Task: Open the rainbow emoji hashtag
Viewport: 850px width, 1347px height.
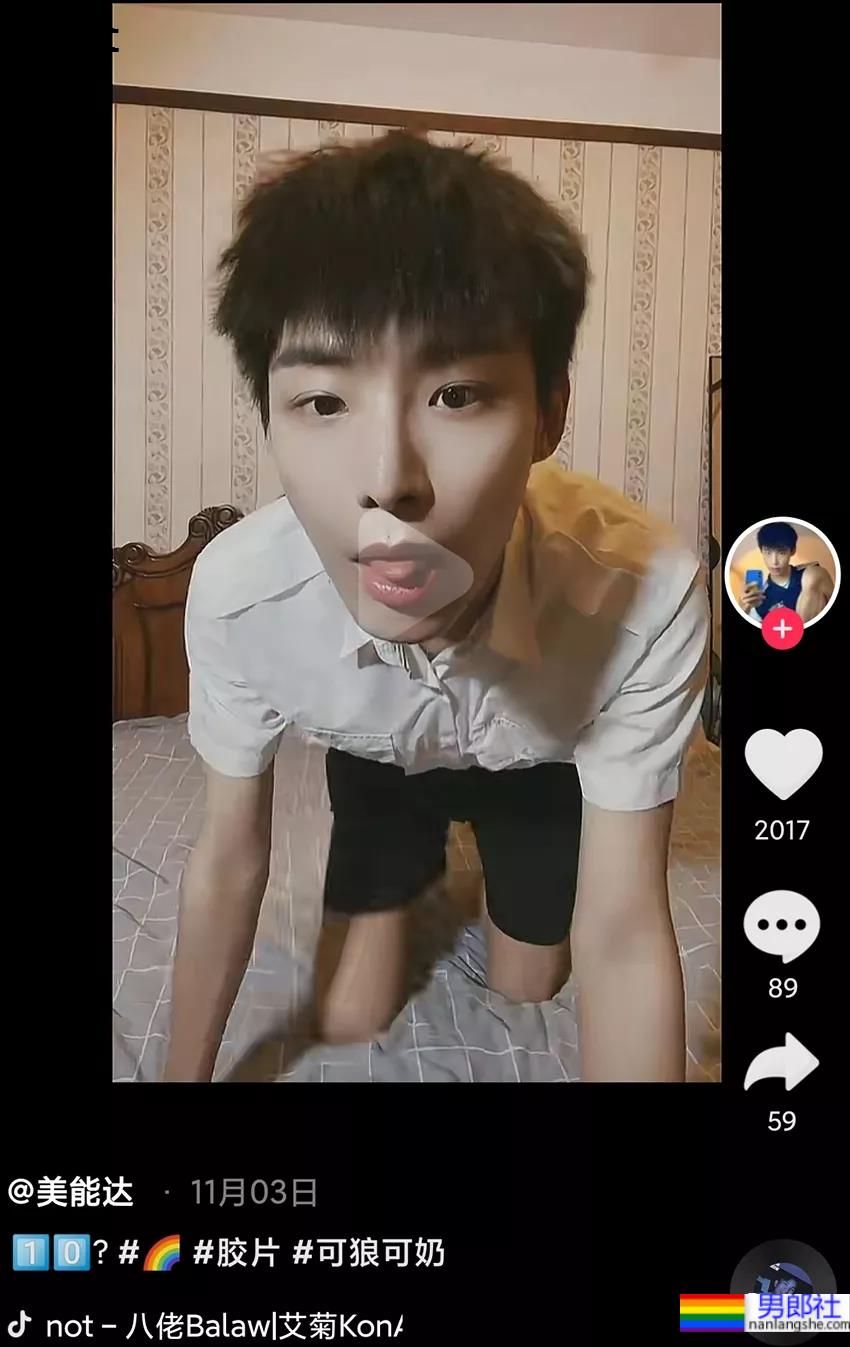Action: coord(150,1253)
